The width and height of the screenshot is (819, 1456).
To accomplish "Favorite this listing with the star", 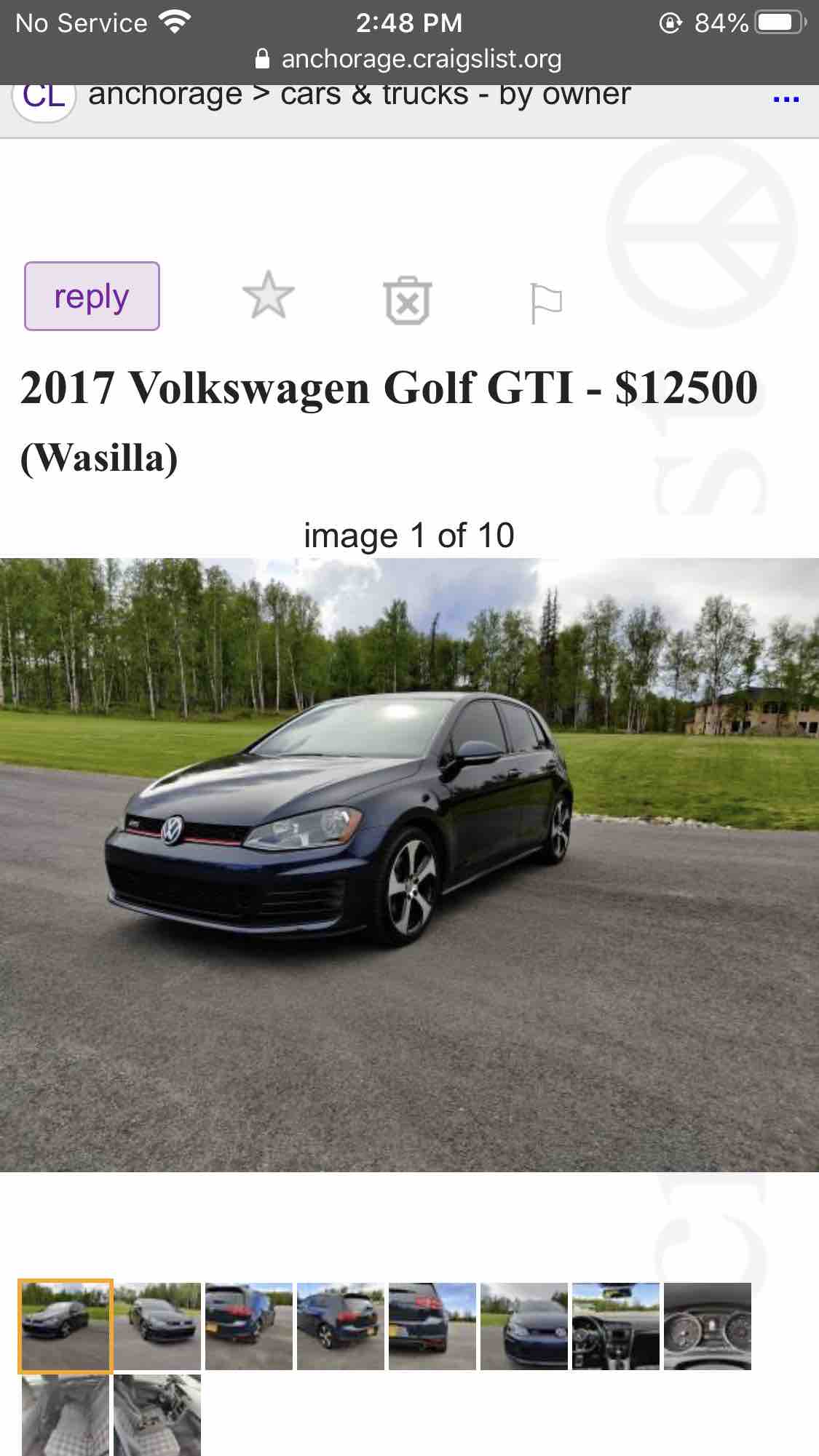I will pyautogui.click(x=268, y=296).
